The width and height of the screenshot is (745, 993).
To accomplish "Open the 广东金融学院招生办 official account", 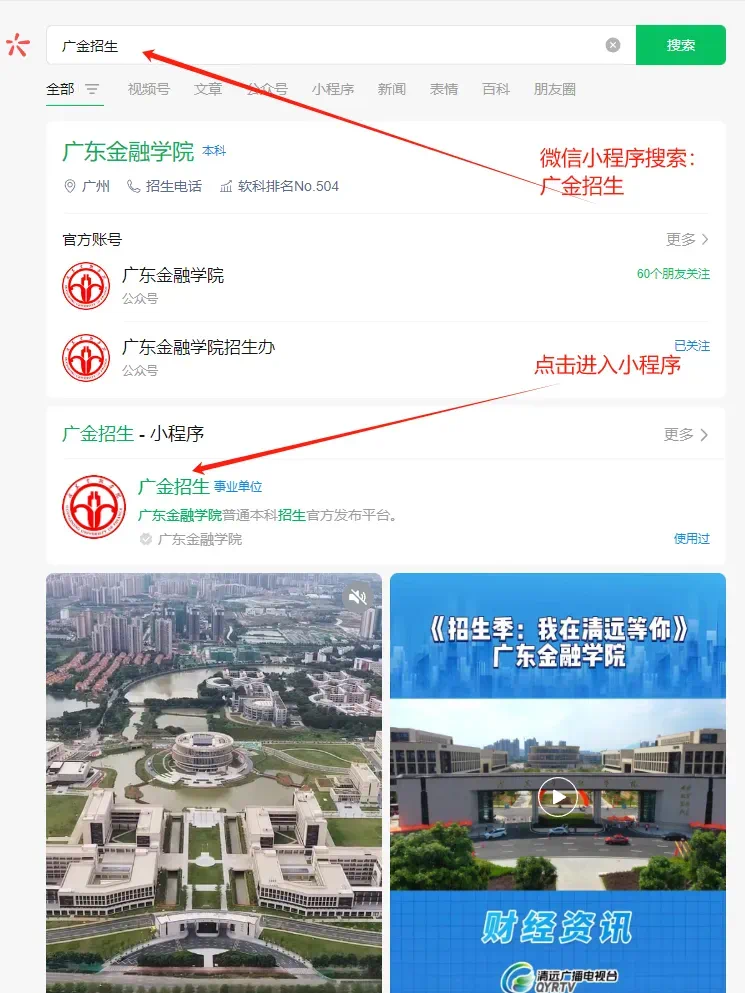I will coord(198,347).
